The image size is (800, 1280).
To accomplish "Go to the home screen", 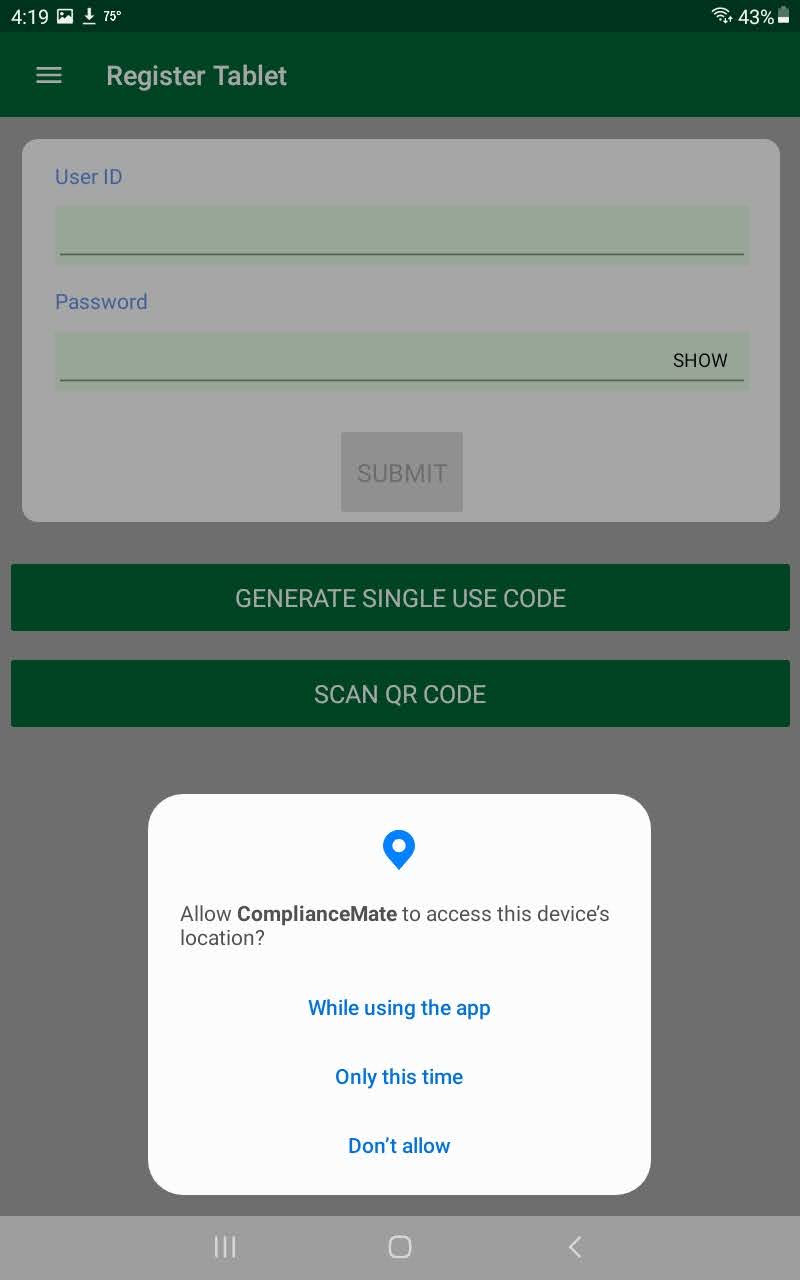I will coord(400,1246).
